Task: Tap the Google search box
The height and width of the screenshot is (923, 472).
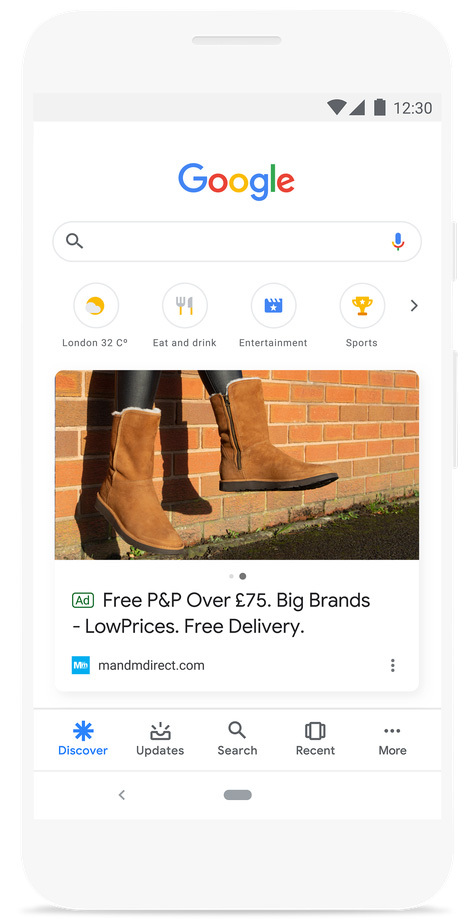Action: [x=237, y=241]
